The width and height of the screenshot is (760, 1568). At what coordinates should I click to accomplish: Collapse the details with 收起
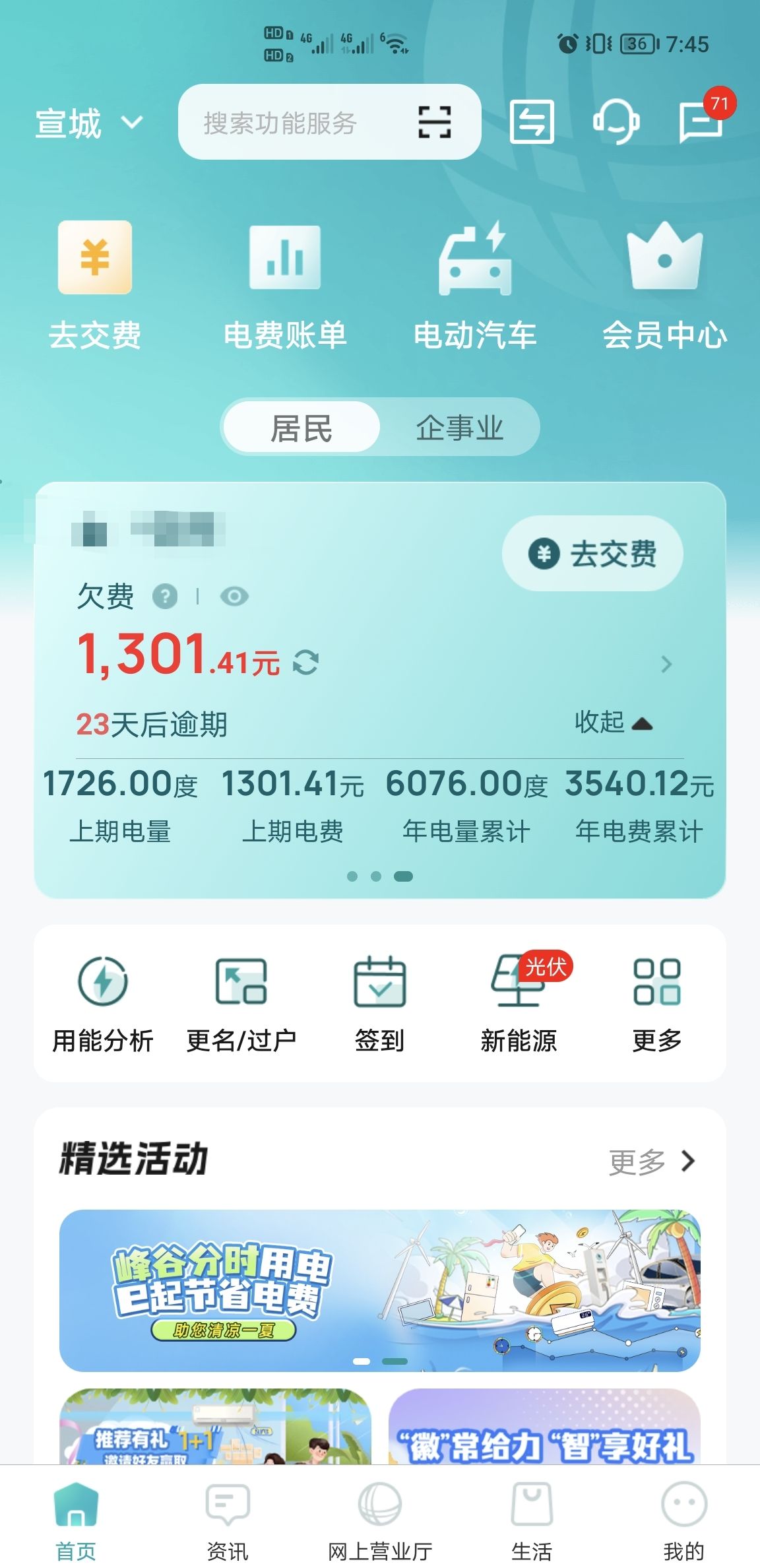coord(613,722)
